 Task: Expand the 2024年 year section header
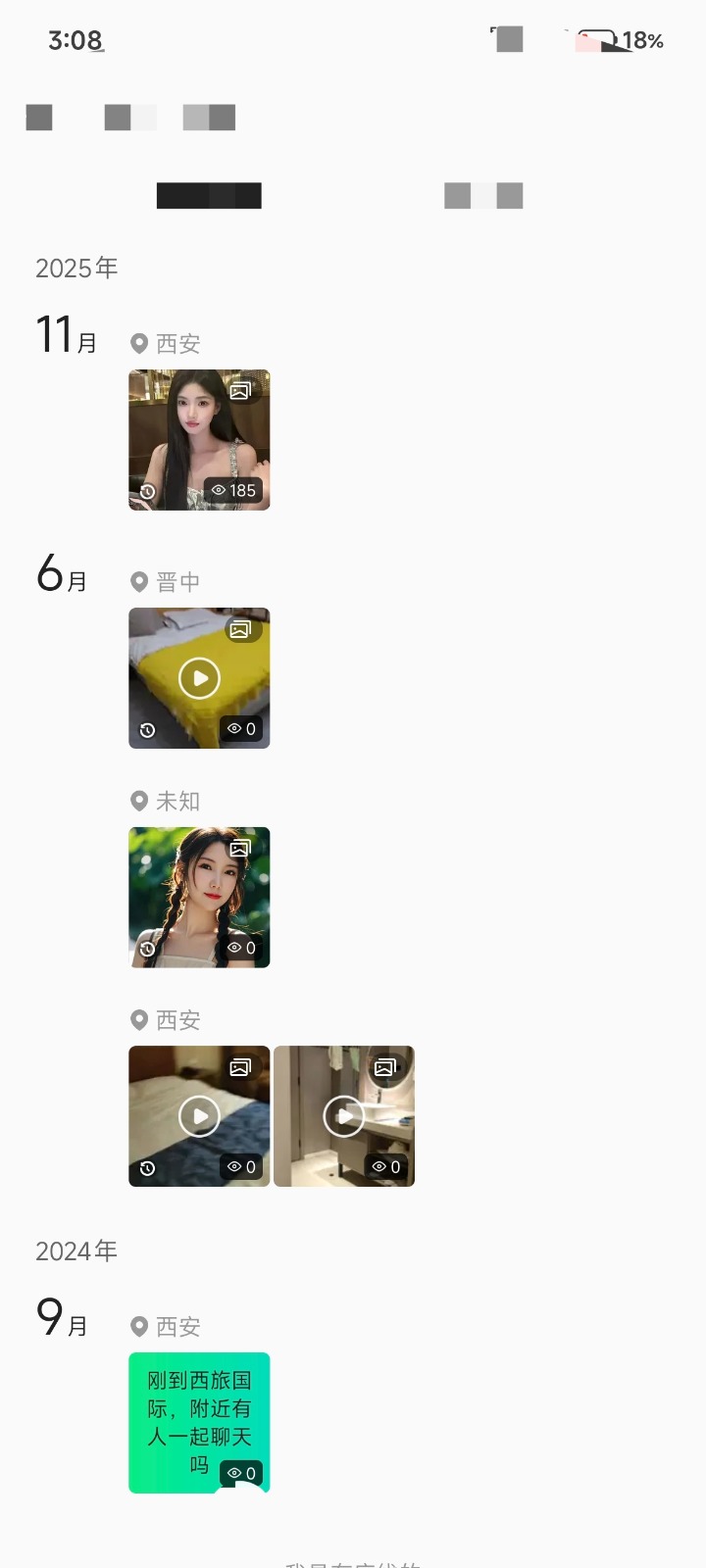coord(76,1250)
